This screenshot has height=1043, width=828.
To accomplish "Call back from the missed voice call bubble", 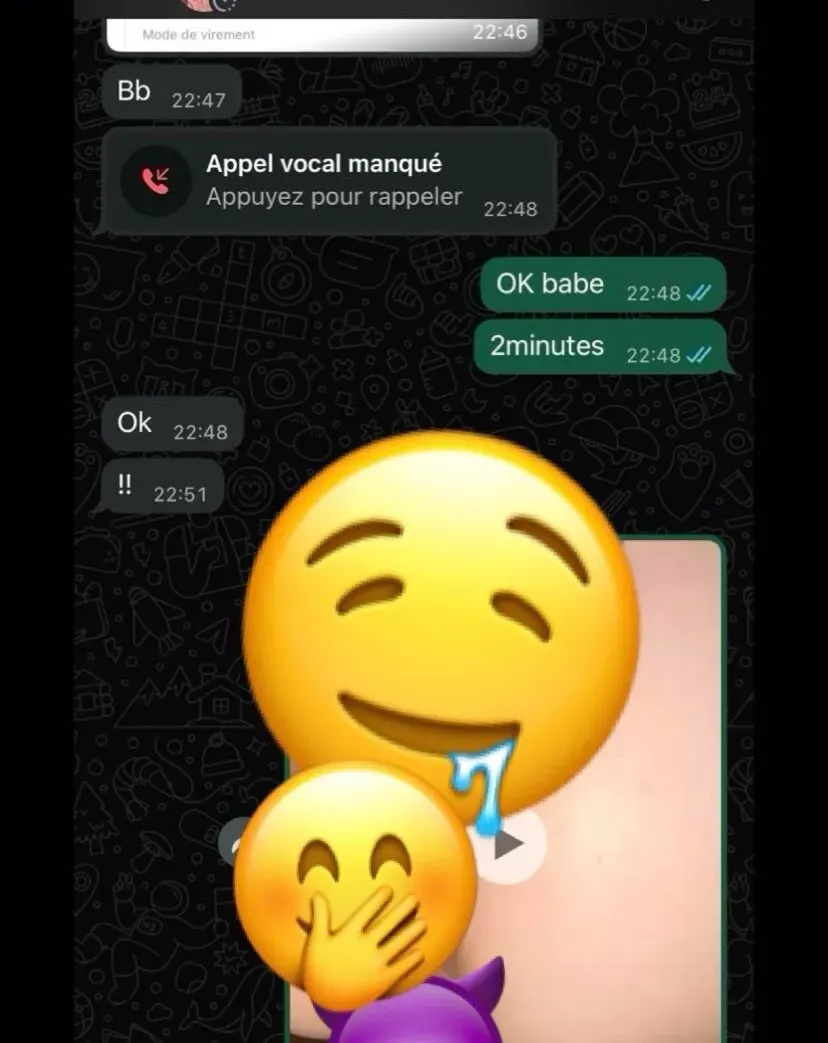I will [x=331, y=181].
